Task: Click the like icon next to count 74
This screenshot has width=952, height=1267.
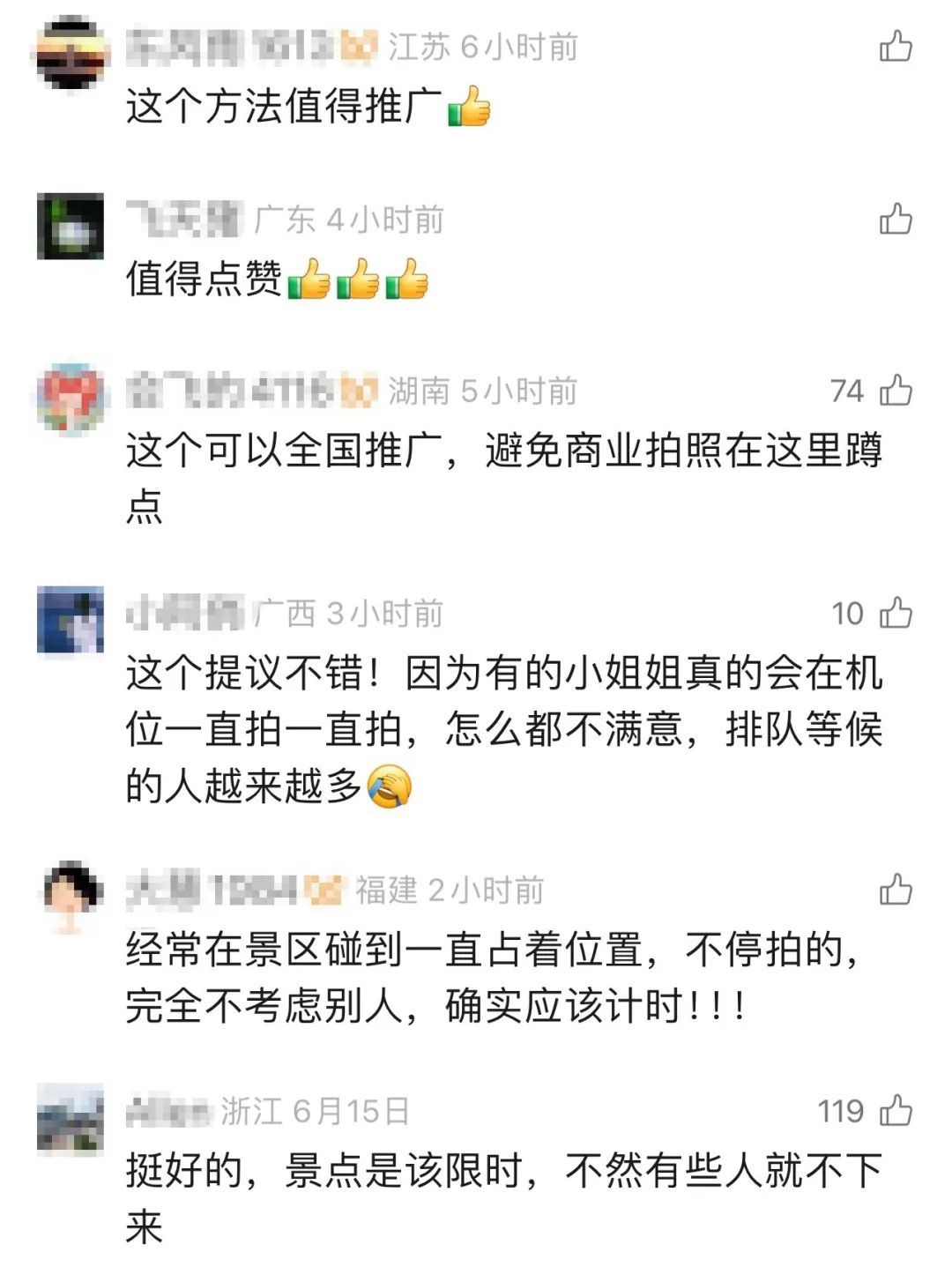Action: 897,388
